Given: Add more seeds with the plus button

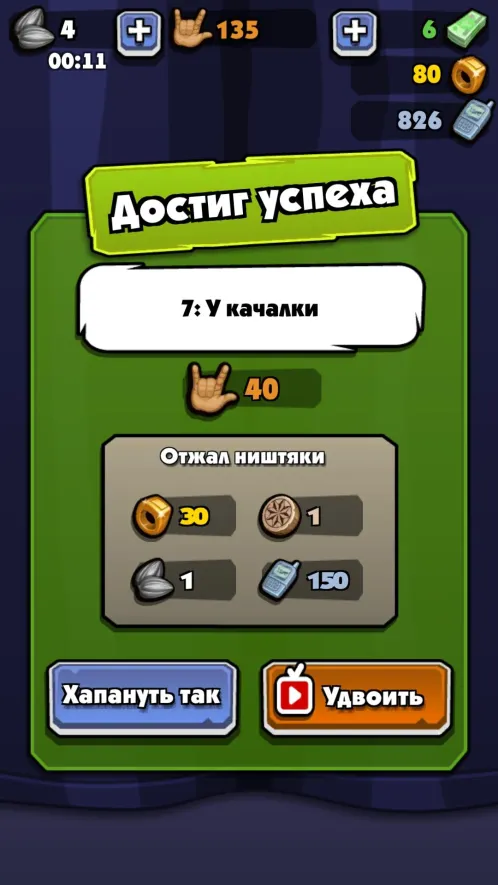Looking at the screenshot, I should point(138,33).
